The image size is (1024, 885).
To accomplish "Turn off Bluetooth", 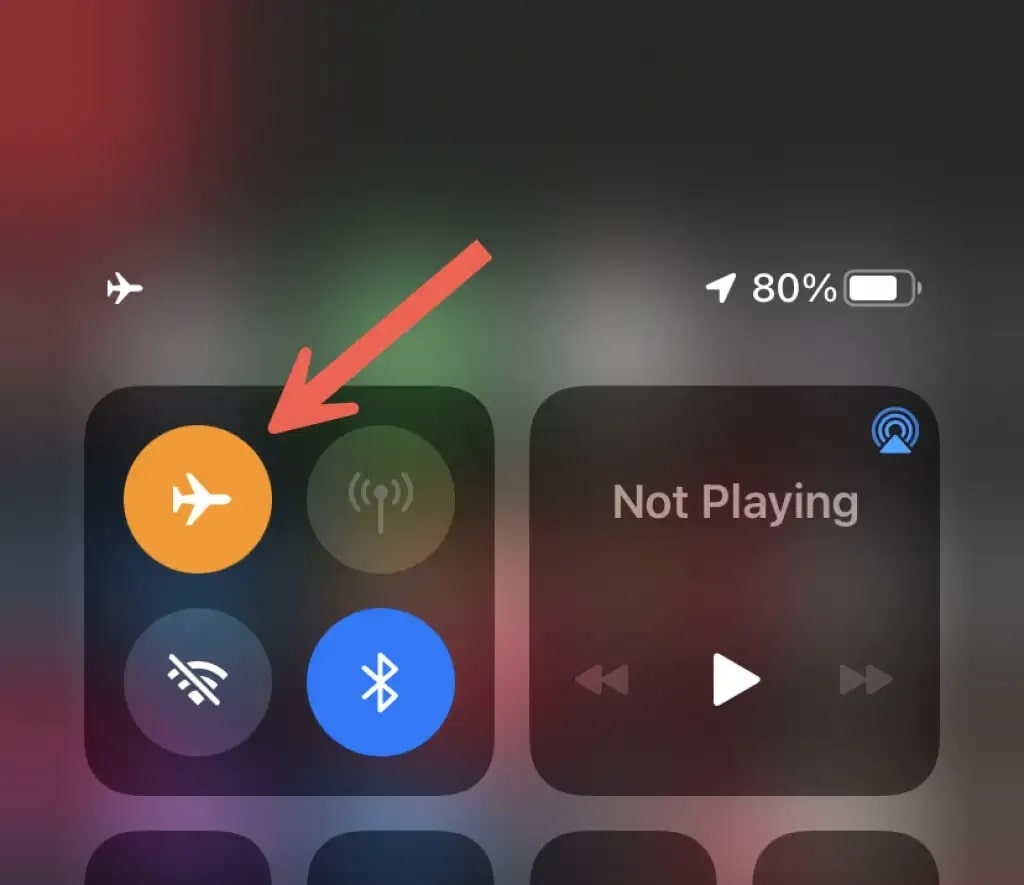I will pos(380,682).
